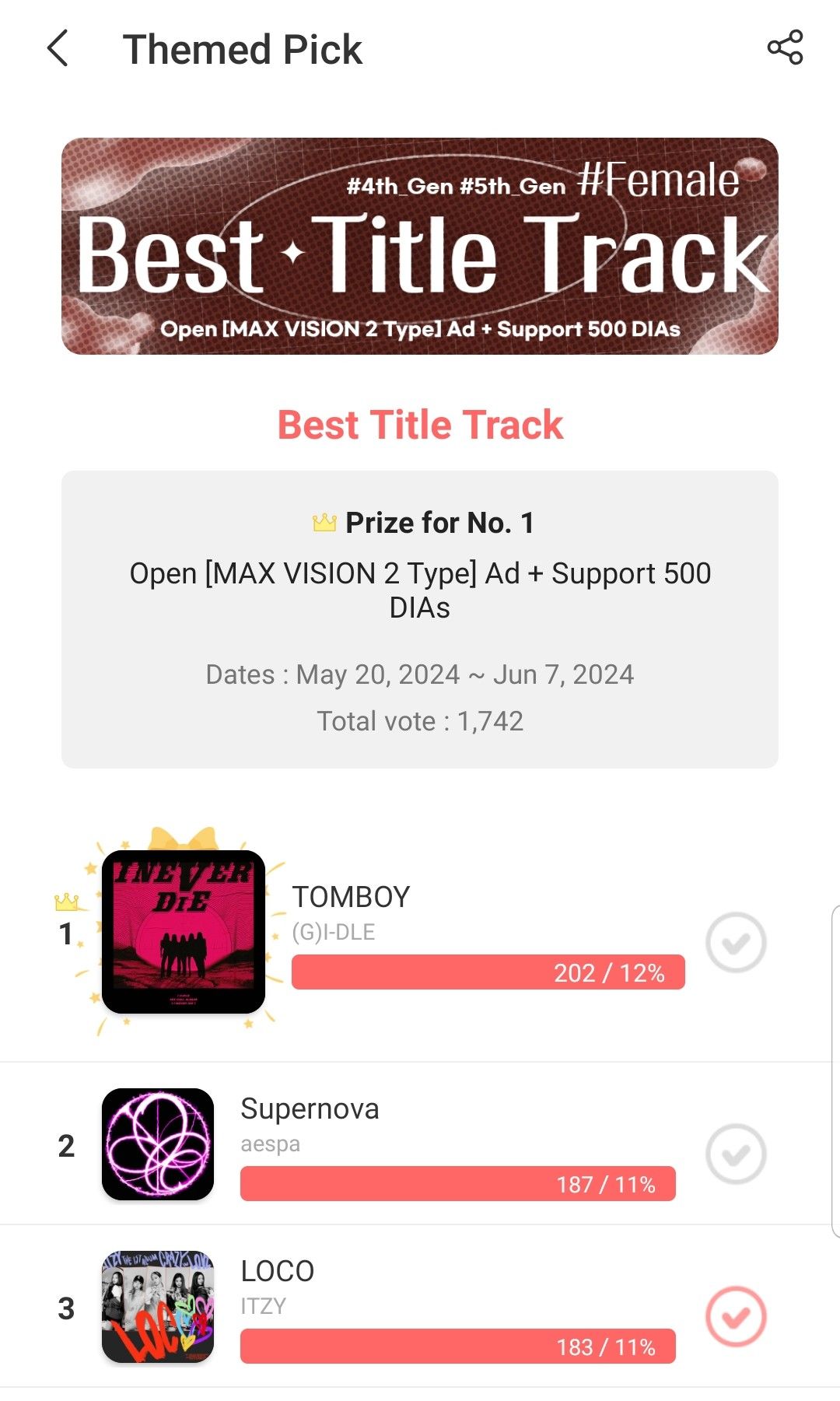Share this Themed Pick poll

coord(785,48)
